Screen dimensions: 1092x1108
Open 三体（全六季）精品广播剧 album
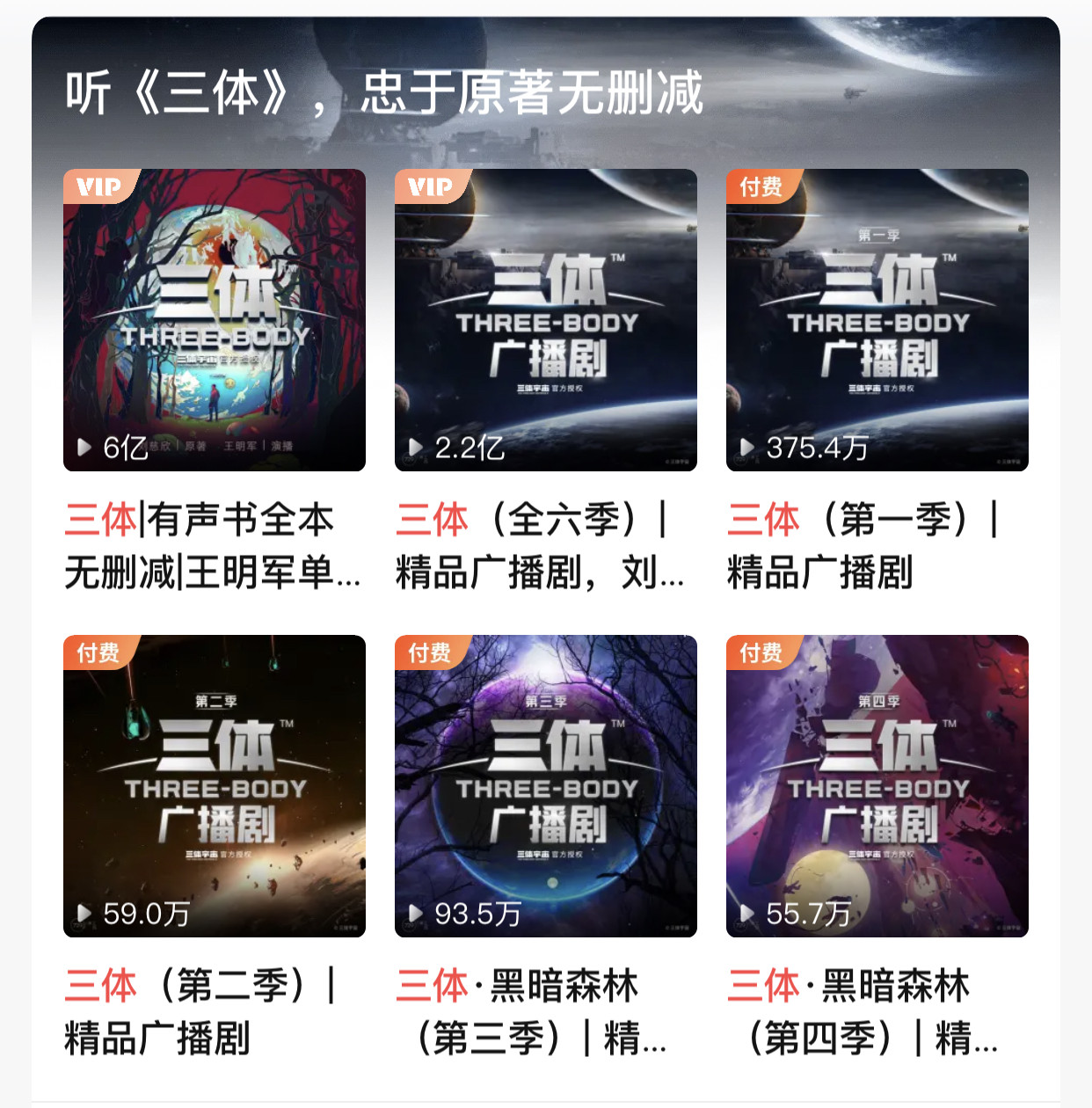pyautogui.click(x=545, y=320)
